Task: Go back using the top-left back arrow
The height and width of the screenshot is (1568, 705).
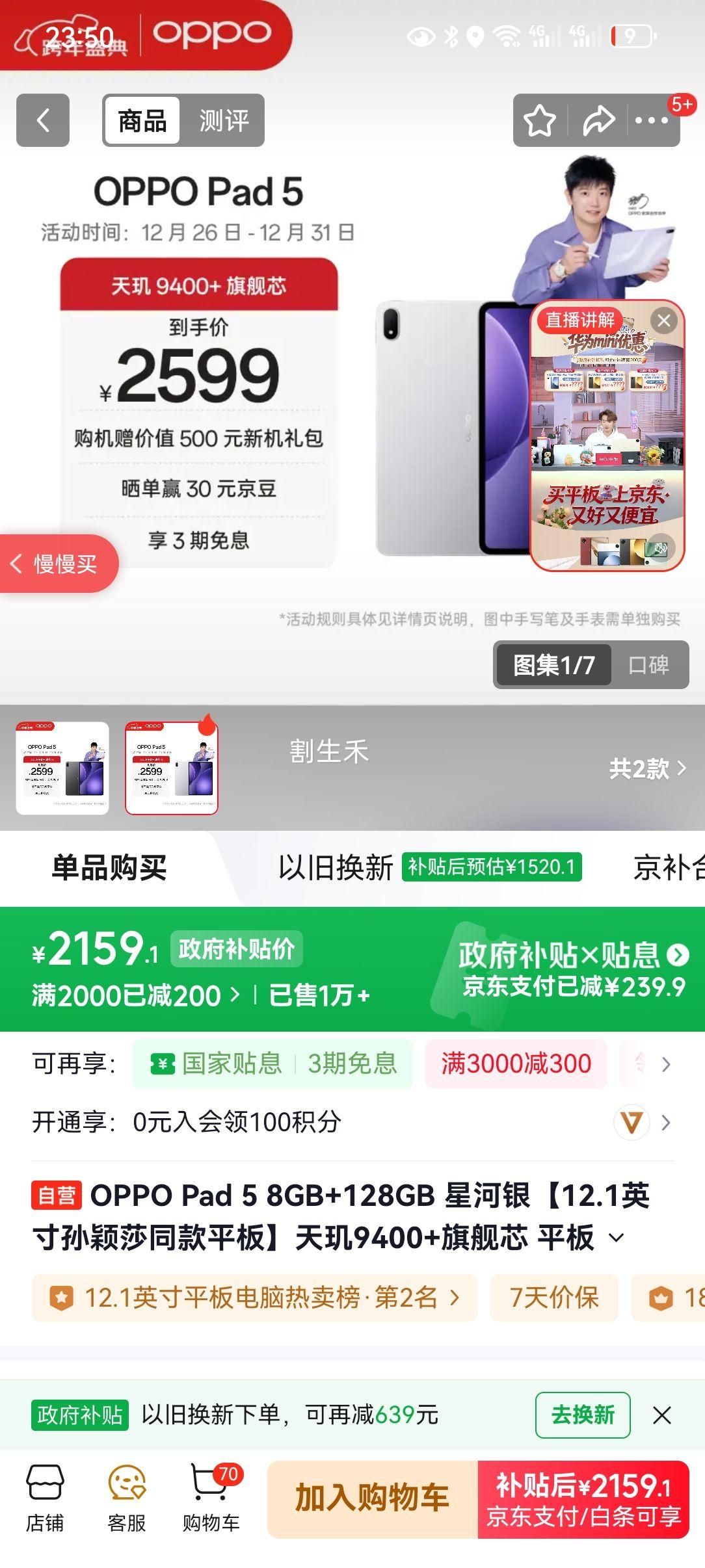Action: pyautogui.click(x=42, y=120)
